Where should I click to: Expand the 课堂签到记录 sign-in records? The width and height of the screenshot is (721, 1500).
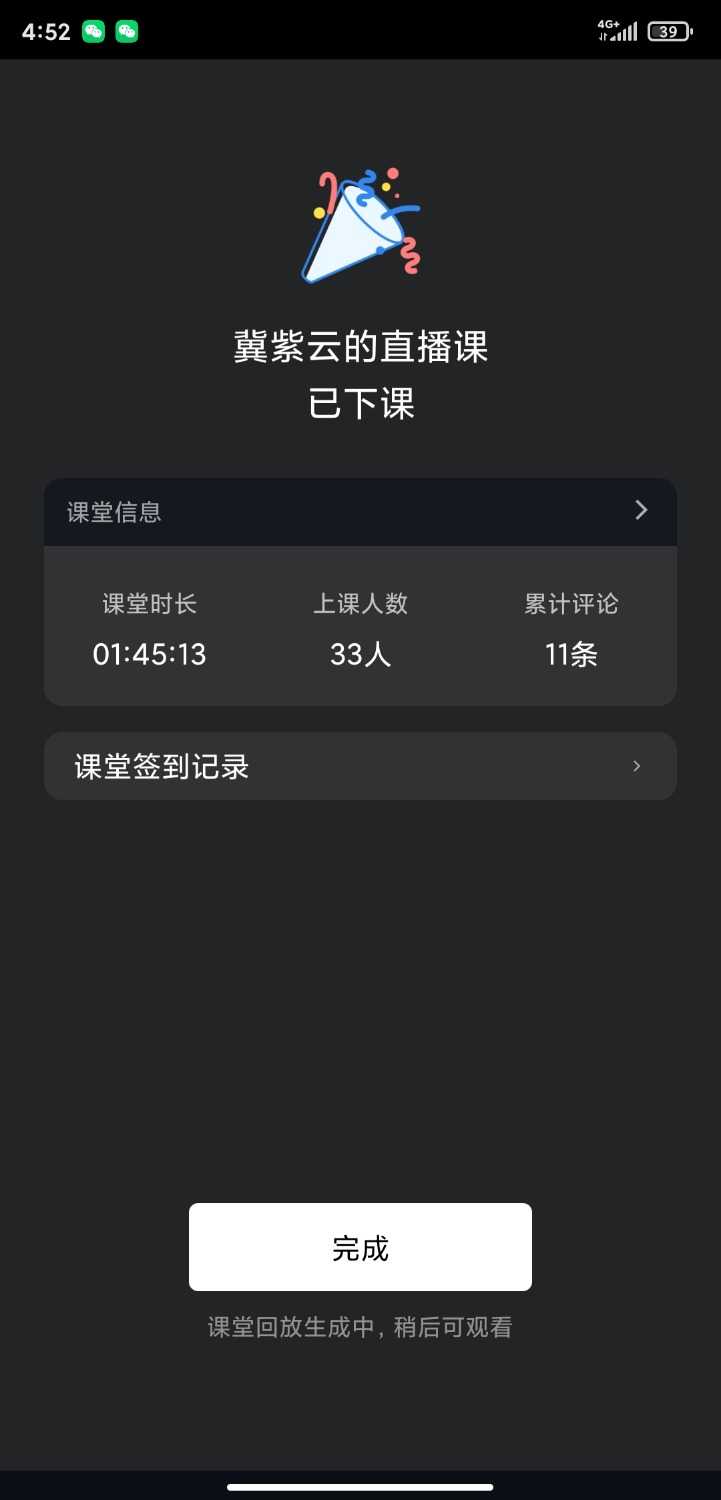point(360,765)
